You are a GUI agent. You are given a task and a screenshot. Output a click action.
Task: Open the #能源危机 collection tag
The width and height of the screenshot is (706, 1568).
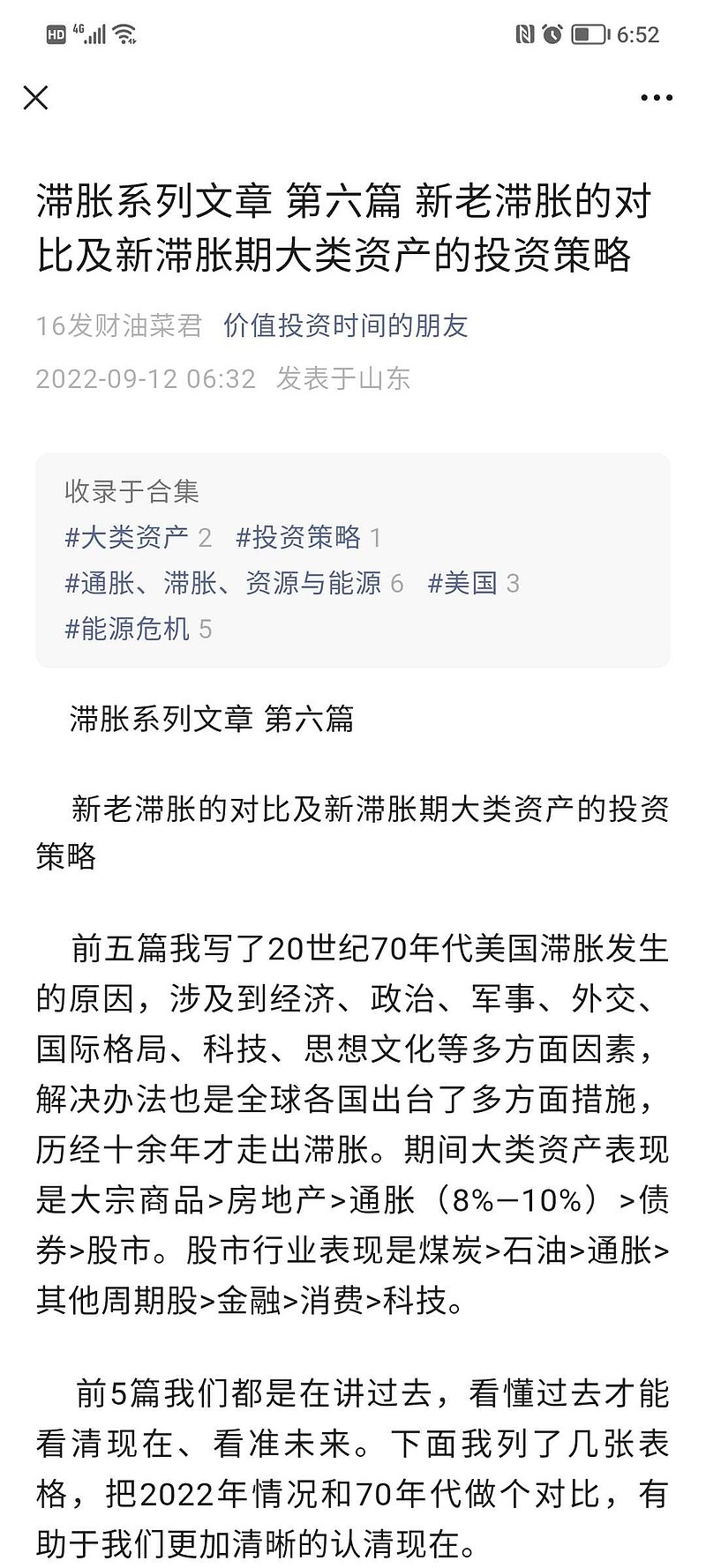click(131, 629)
